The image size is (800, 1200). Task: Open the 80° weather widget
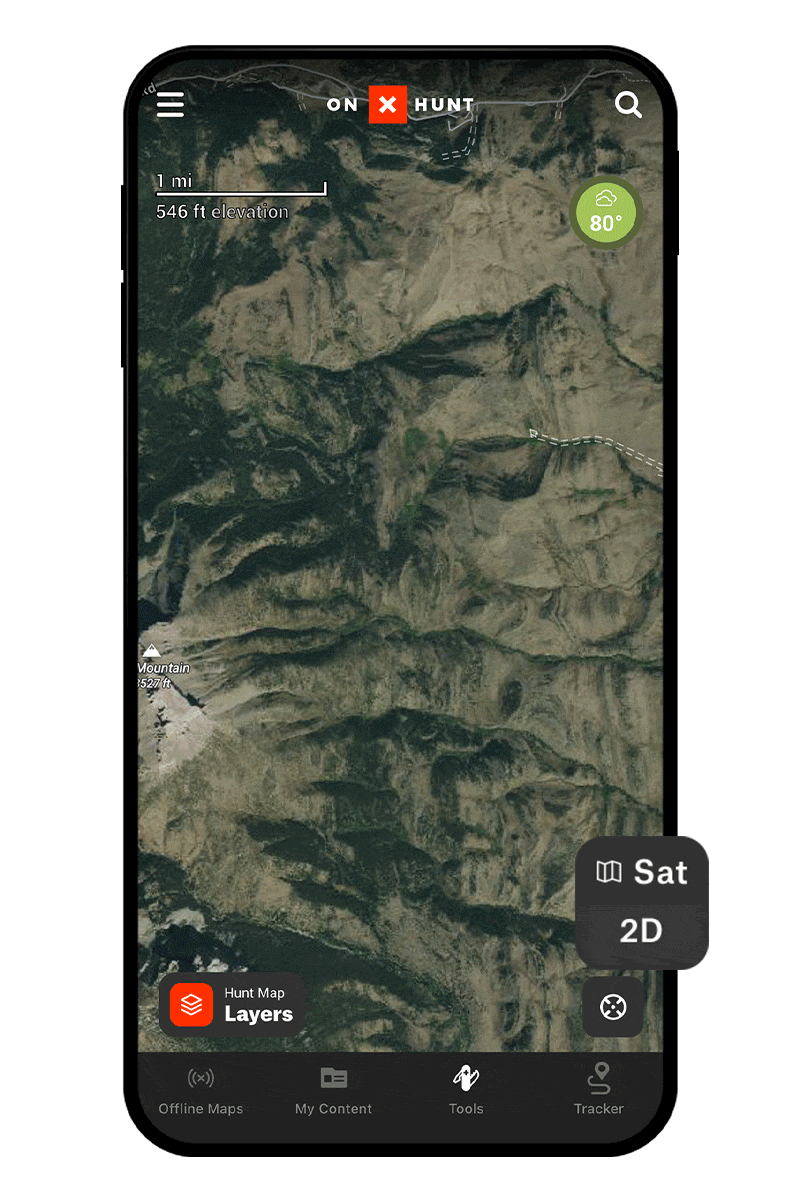605,213
